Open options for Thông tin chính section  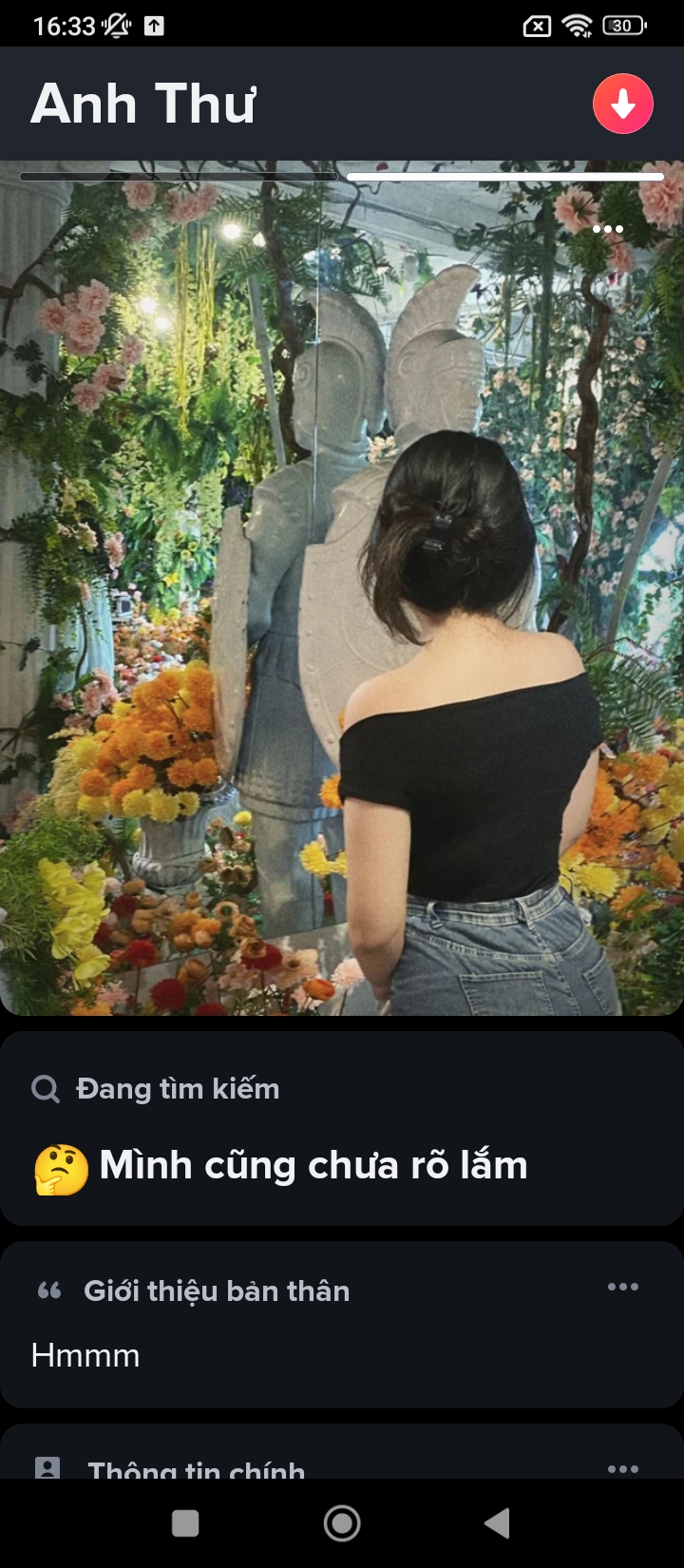click(x=622, y=1467)
